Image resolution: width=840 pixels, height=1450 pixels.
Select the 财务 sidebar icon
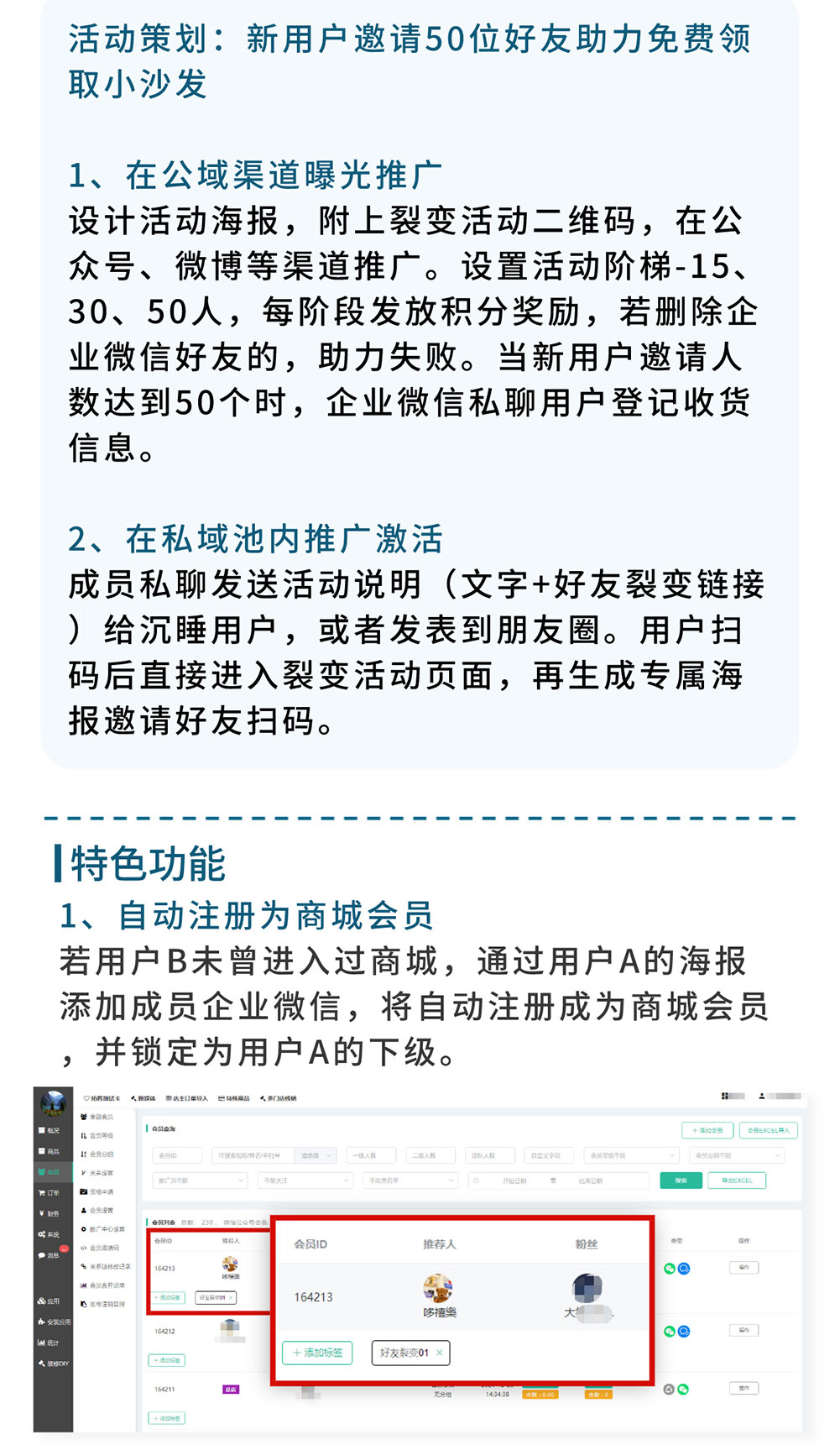click(x=51, y=1212)
